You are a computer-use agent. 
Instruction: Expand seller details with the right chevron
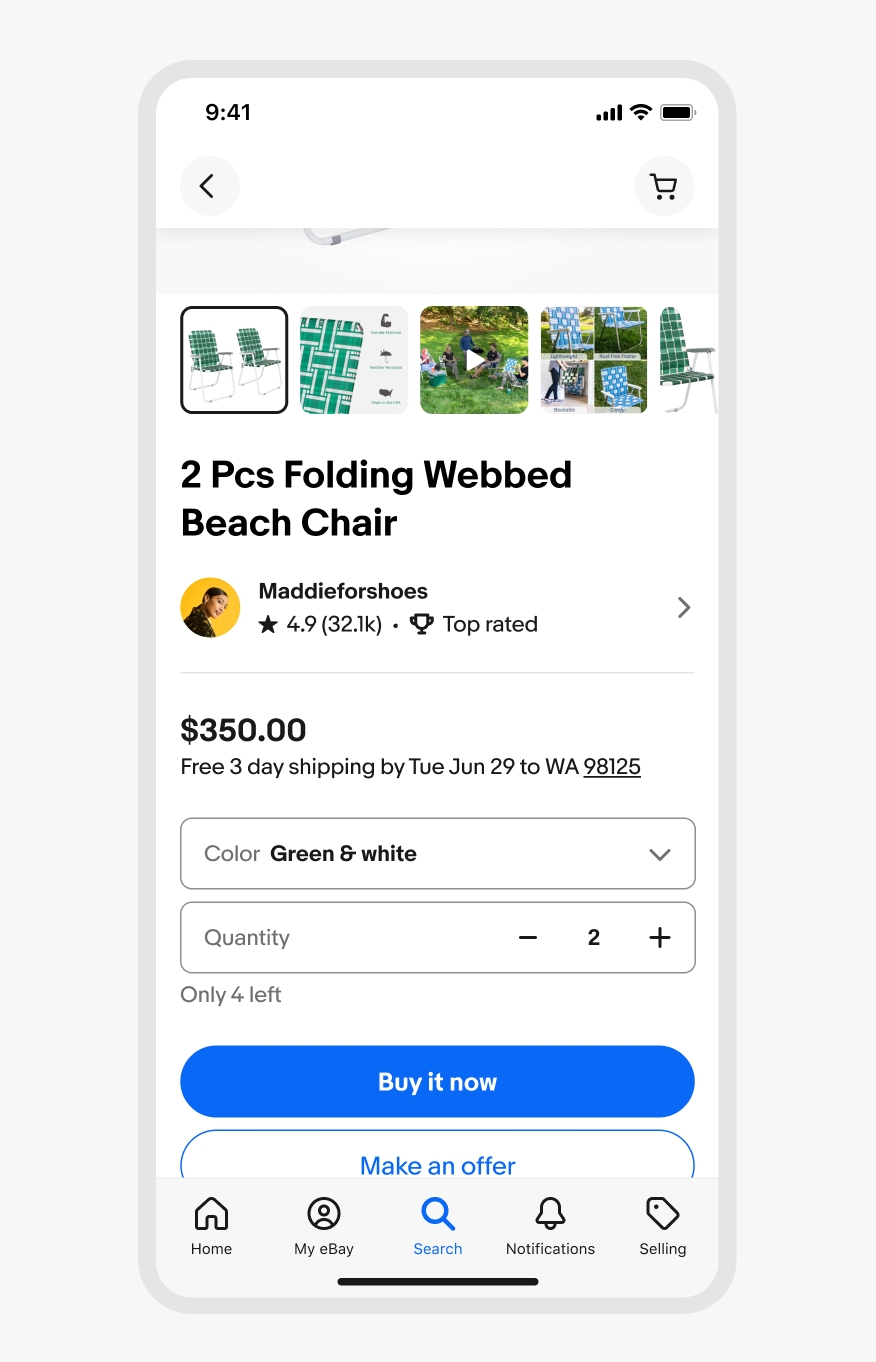[x=684, y=607]
